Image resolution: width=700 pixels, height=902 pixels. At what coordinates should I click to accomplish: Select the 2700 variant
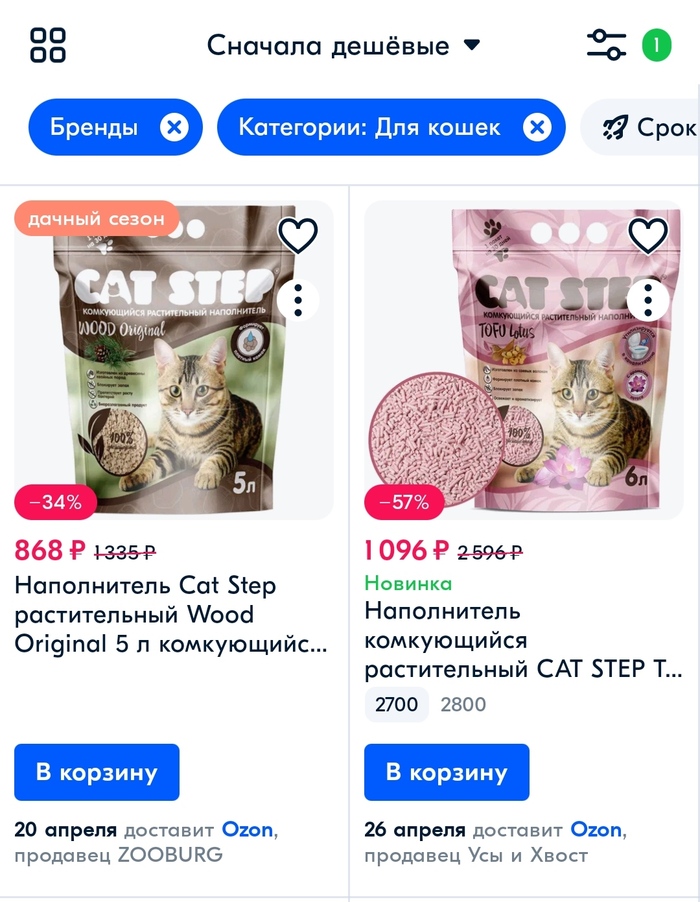396,704
